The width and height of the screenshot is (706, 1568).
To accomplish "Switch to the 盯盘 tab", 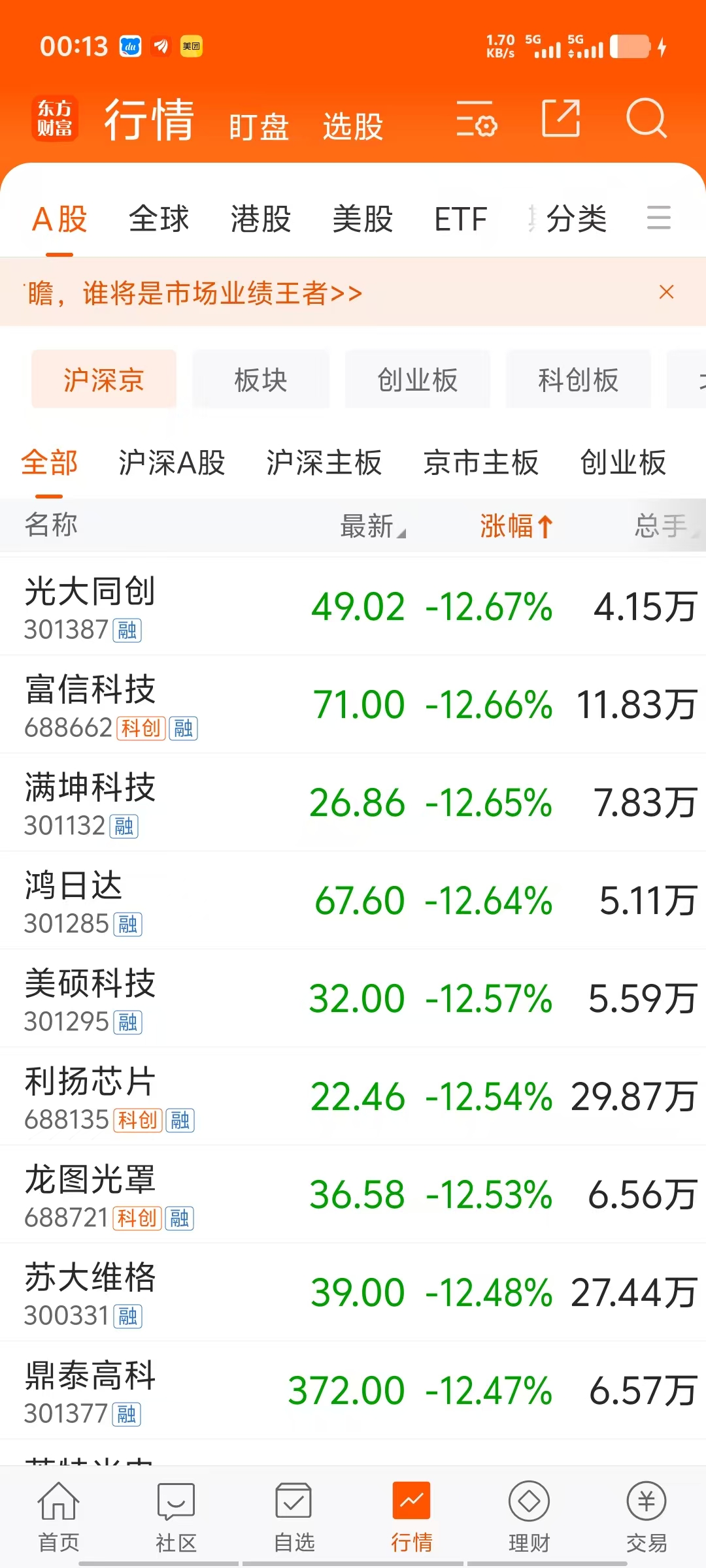I will [259, 127].
